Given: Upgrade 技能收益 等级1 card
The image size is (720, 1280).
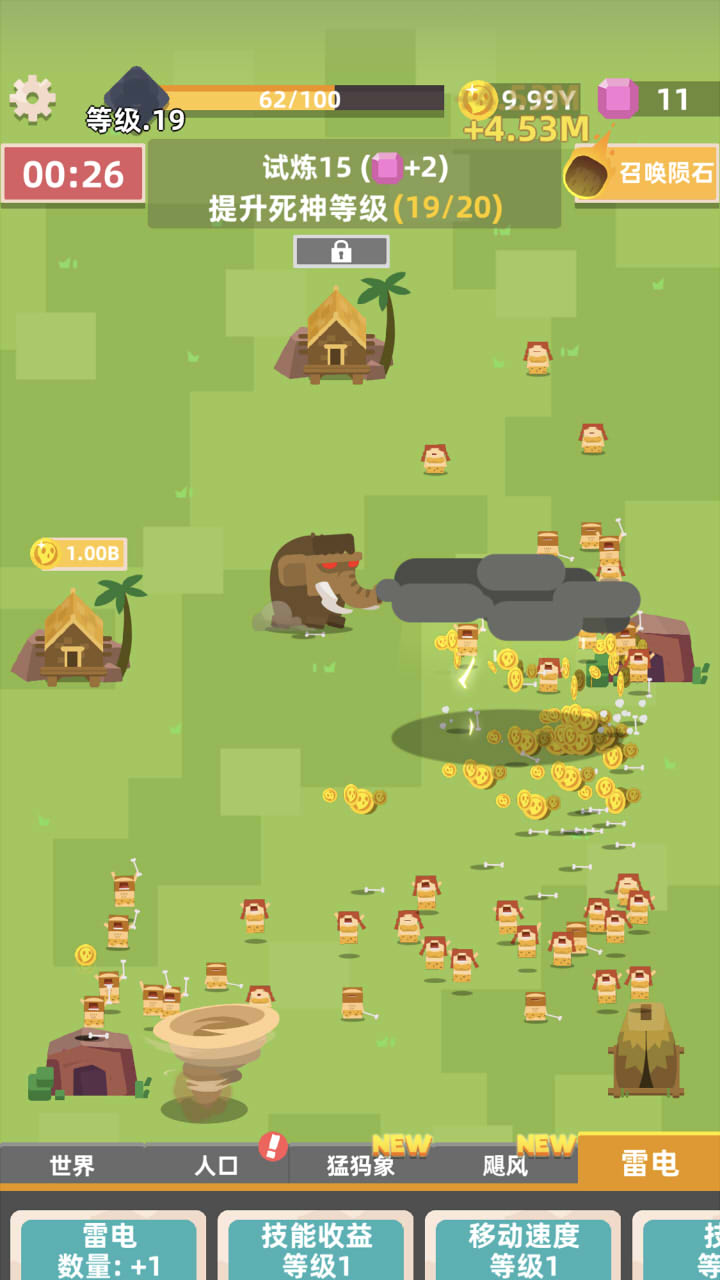Looking at the screenshot, I should 316,1248.
